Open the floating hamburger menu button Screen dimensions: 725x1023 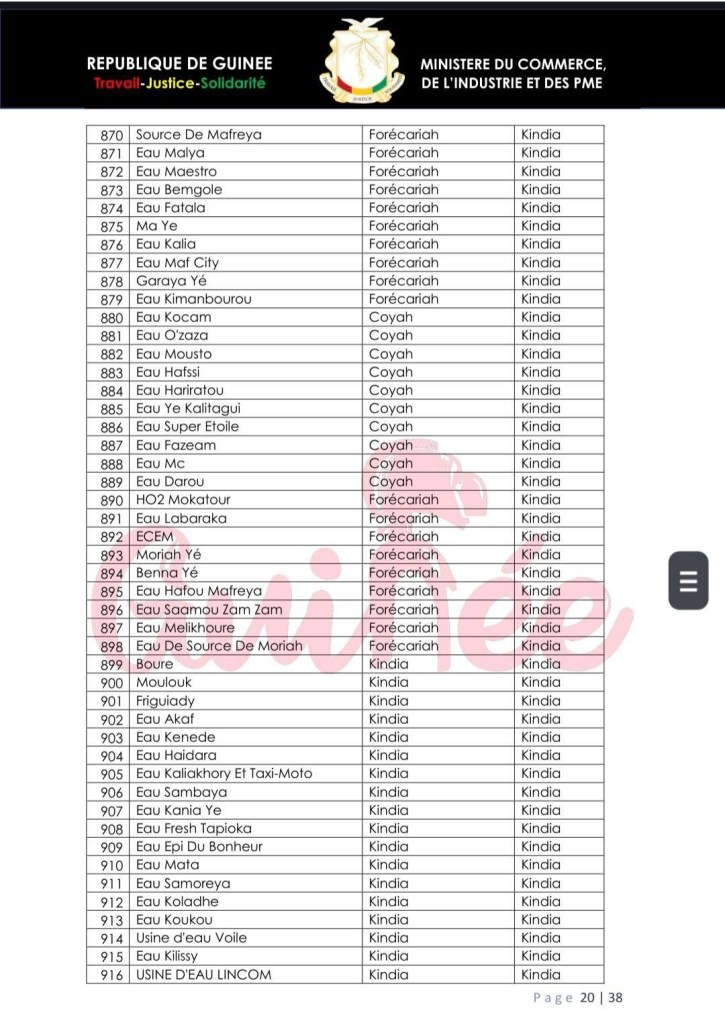tap(688, 581)
